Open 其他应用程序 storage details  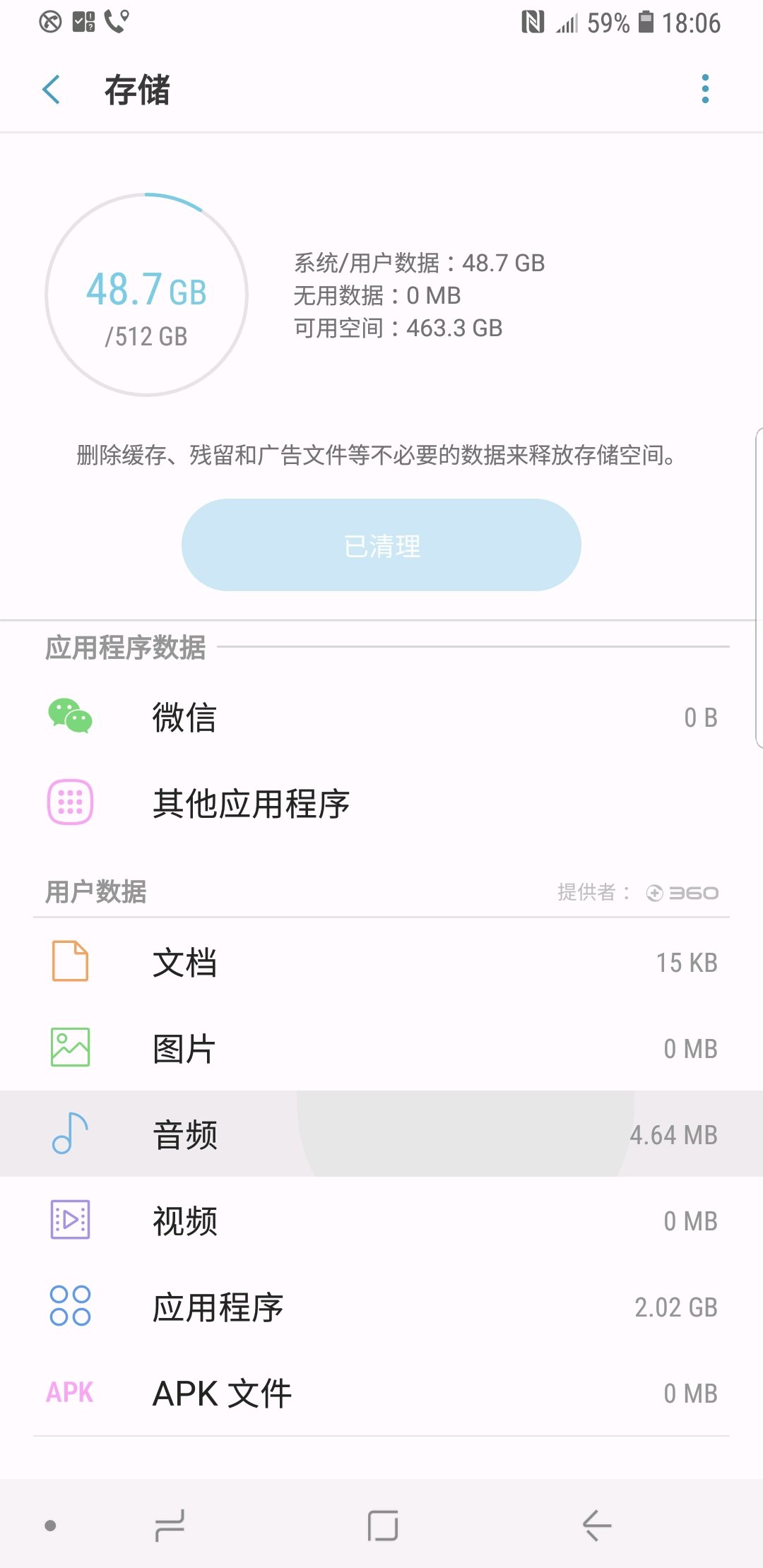tap(381, 804)
